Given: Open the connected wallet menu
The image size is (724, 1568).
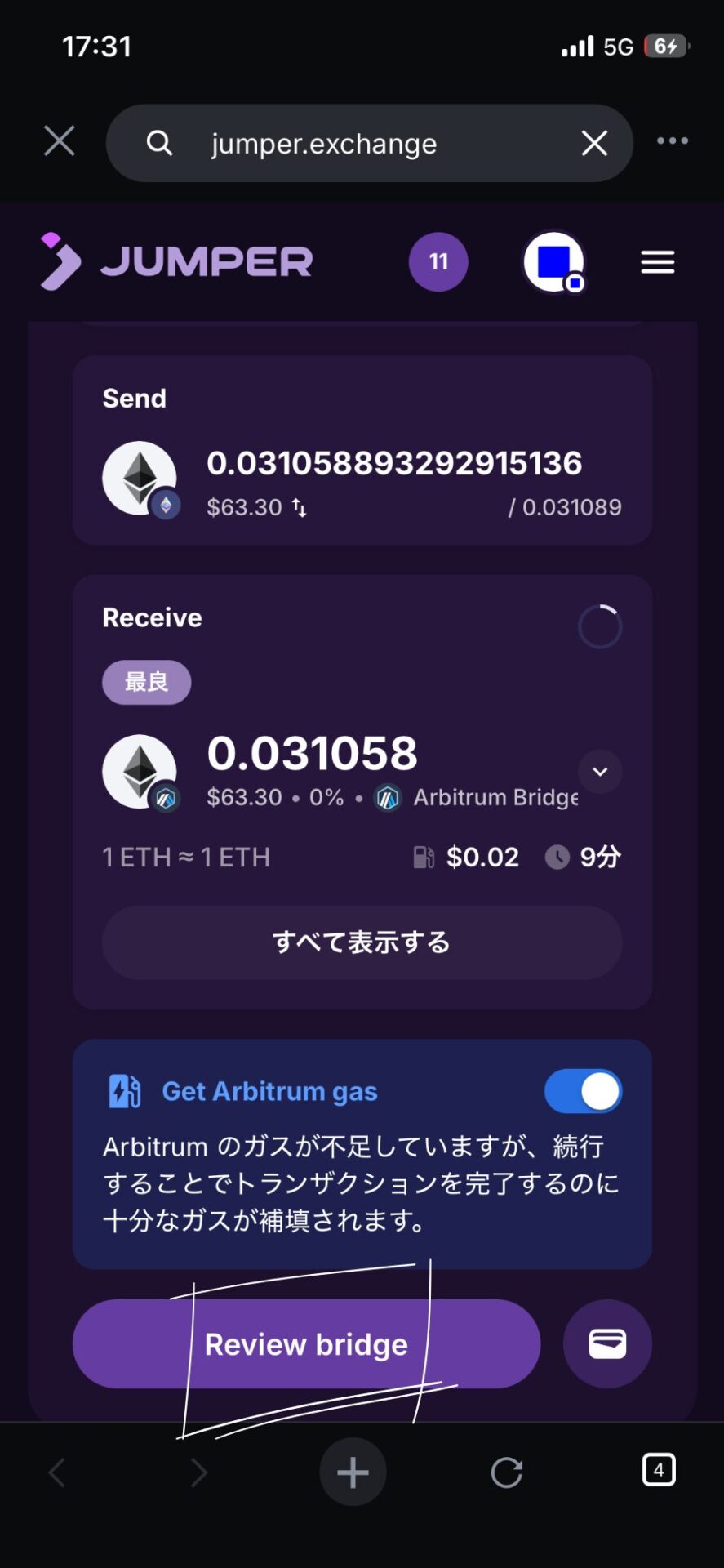Looking at the screenshot, I should 554,262.
